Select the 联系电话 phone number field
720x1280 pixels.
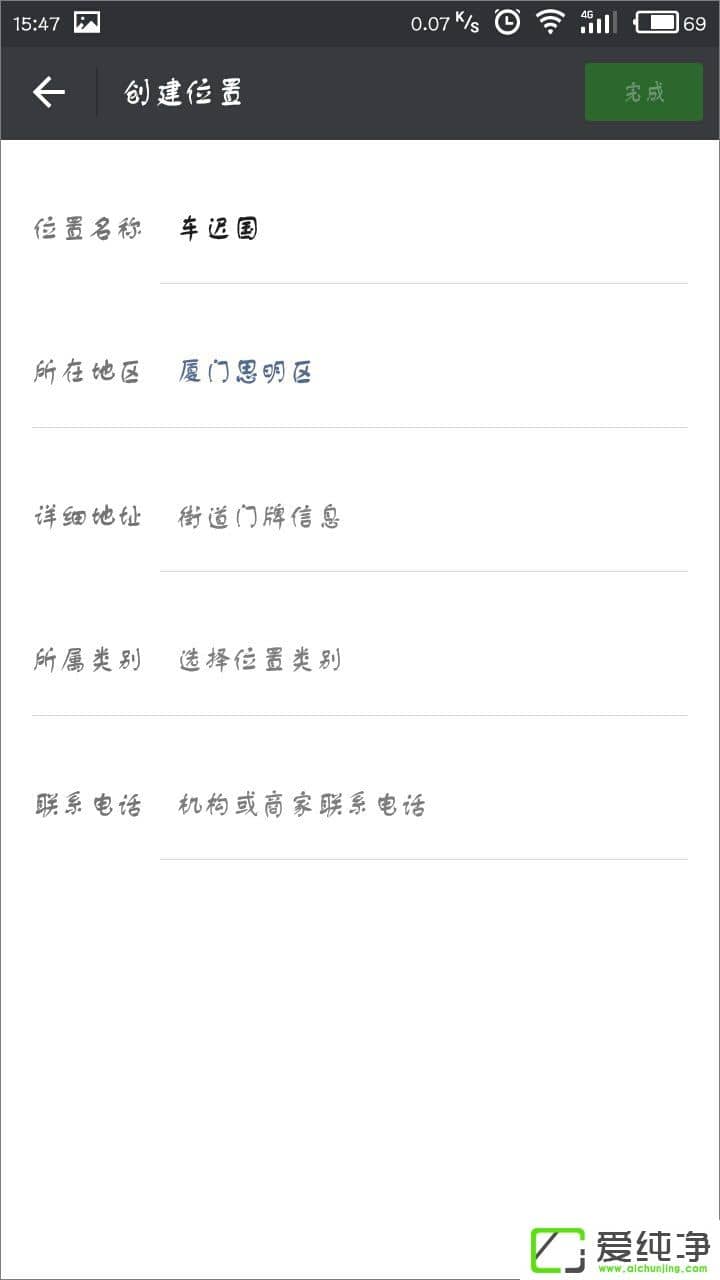420,805
